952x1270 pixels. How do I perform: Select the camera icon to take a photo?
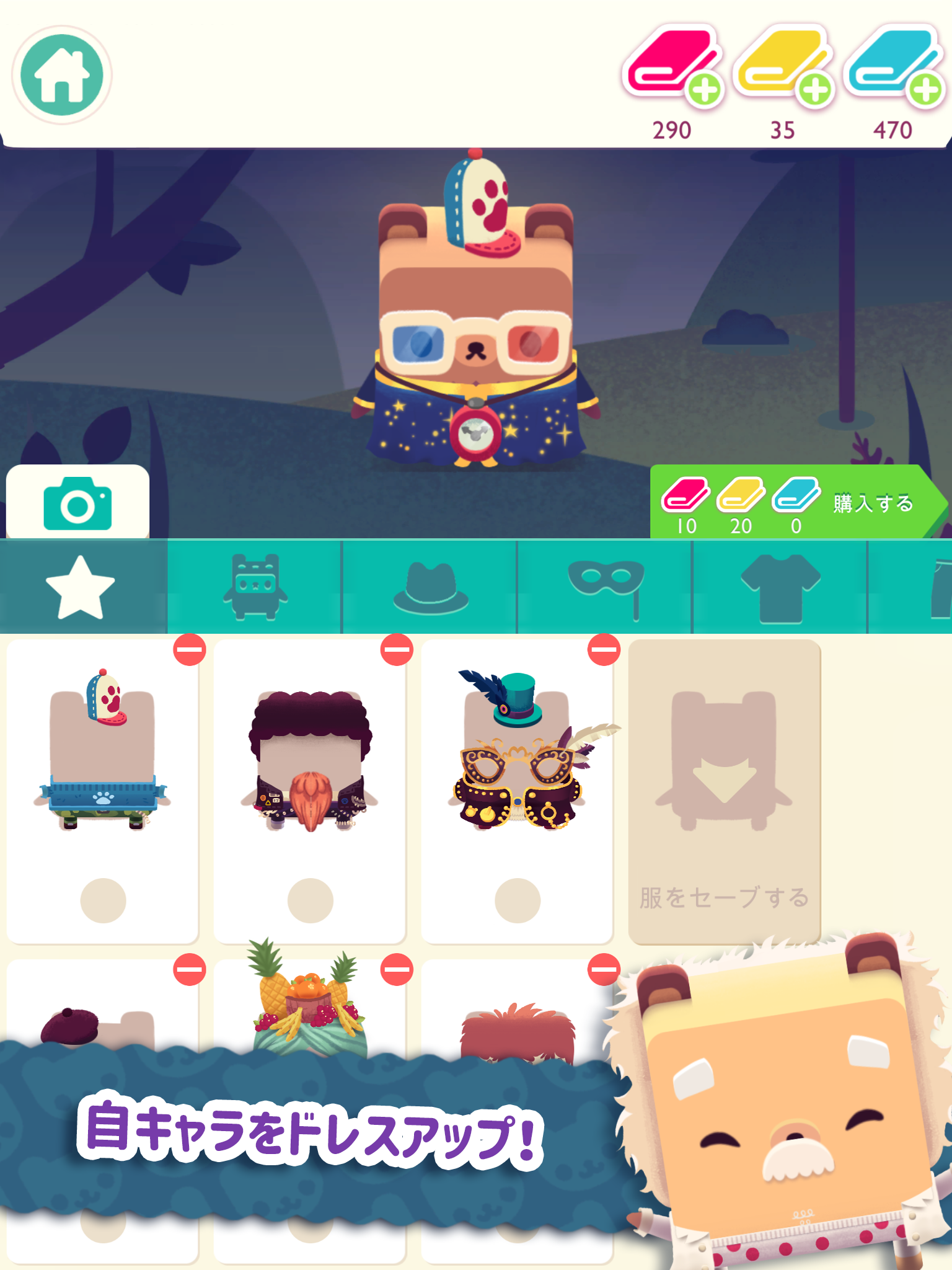tap(76, 502)
